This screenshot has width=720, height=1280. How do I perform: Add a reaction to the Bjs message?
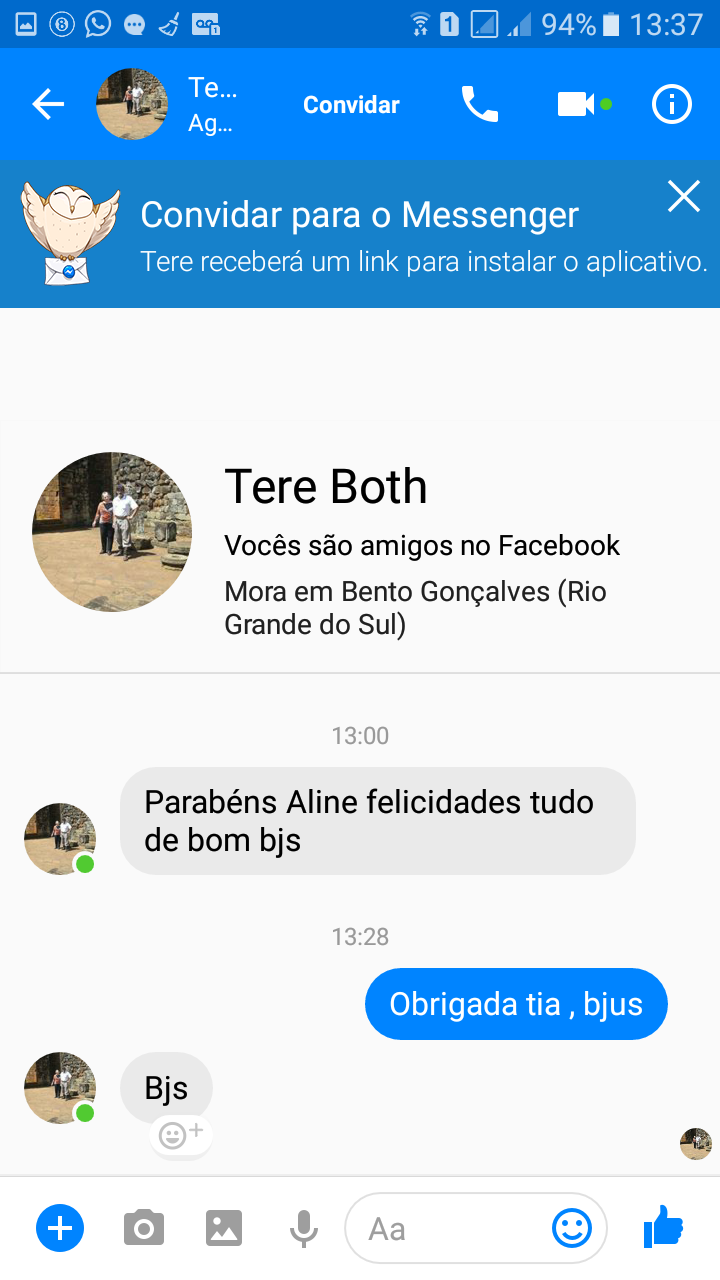181,1135
